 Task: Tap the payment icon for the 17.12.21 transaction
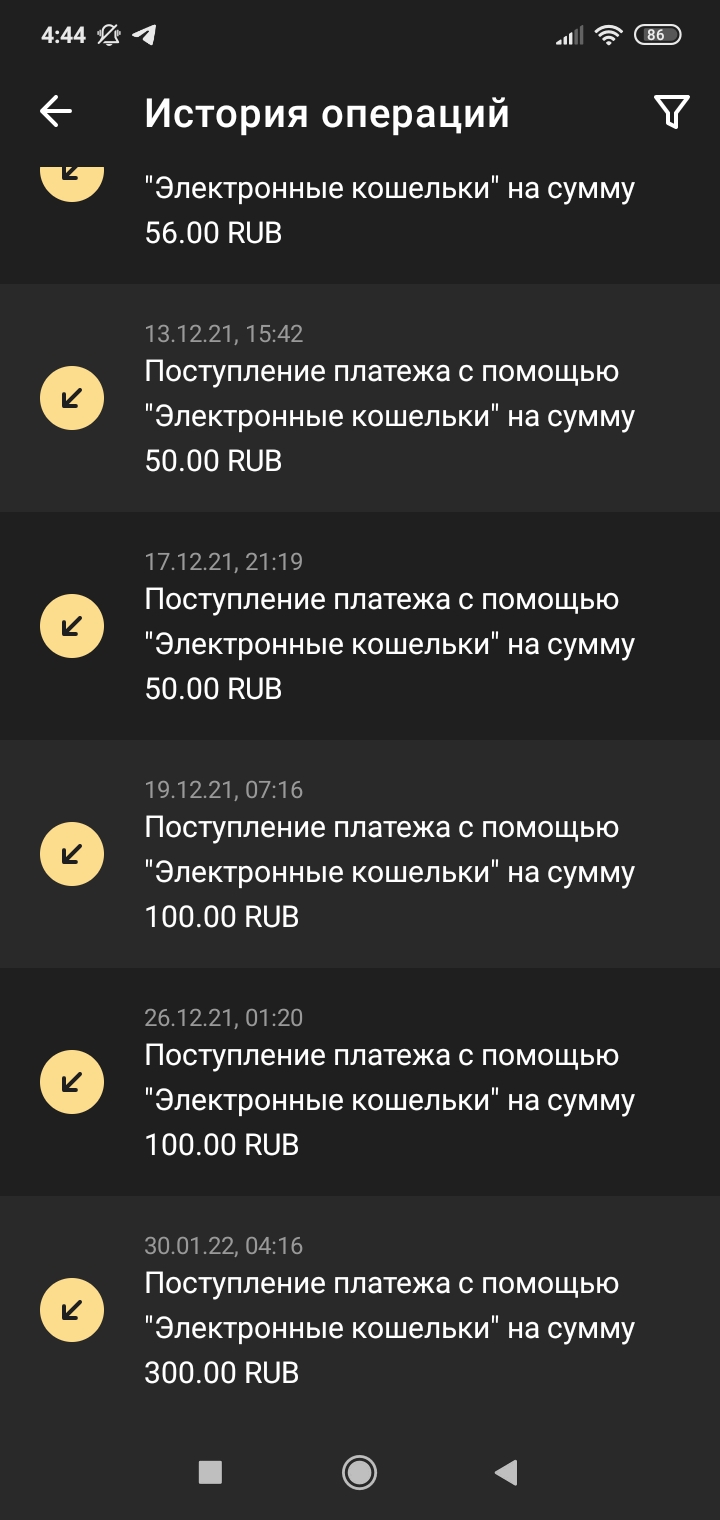pos(71,625)
